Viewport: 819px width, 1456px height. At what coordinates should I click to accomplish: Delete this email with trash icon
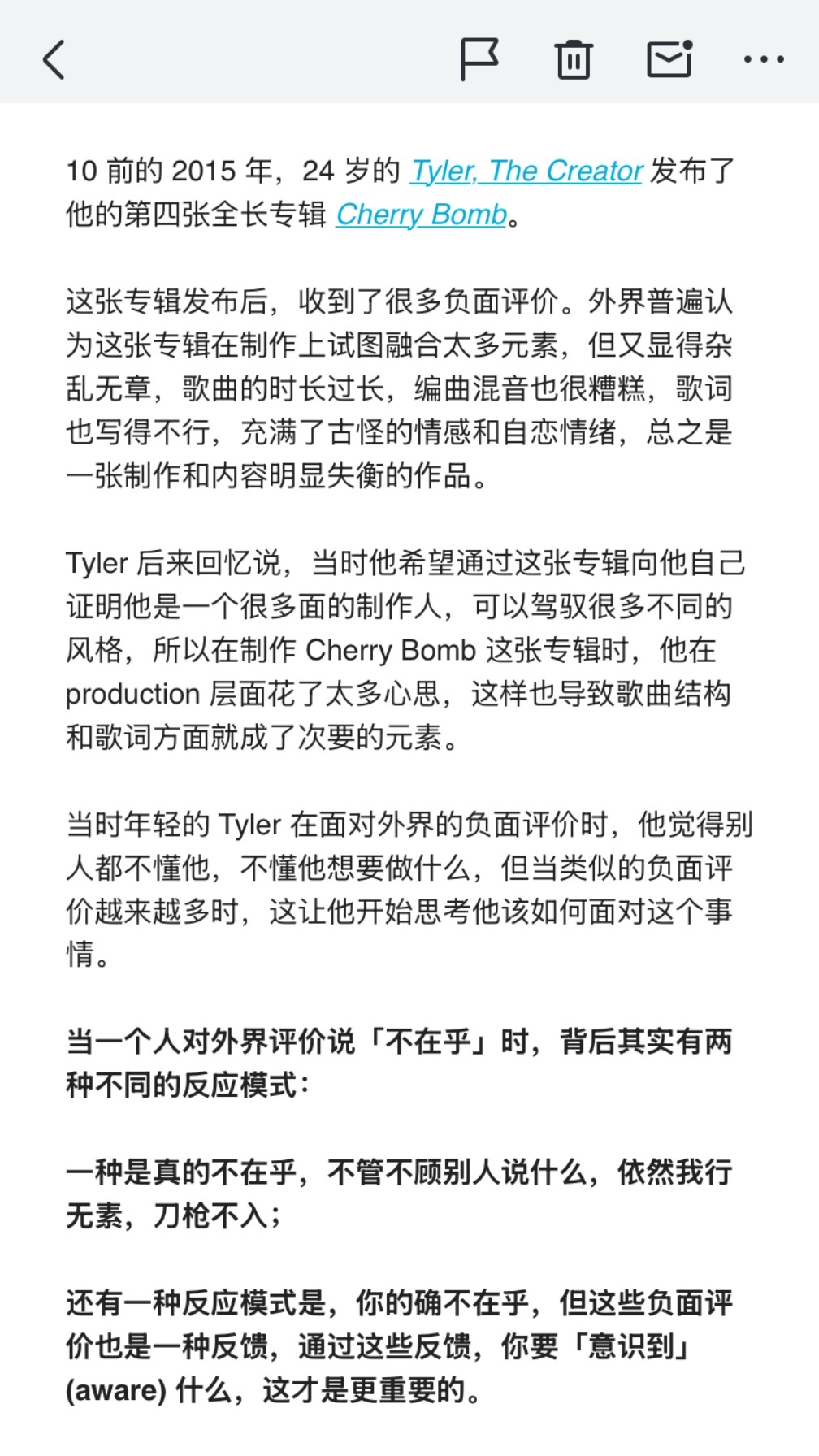pyautogui.click(x=574, y=59)
